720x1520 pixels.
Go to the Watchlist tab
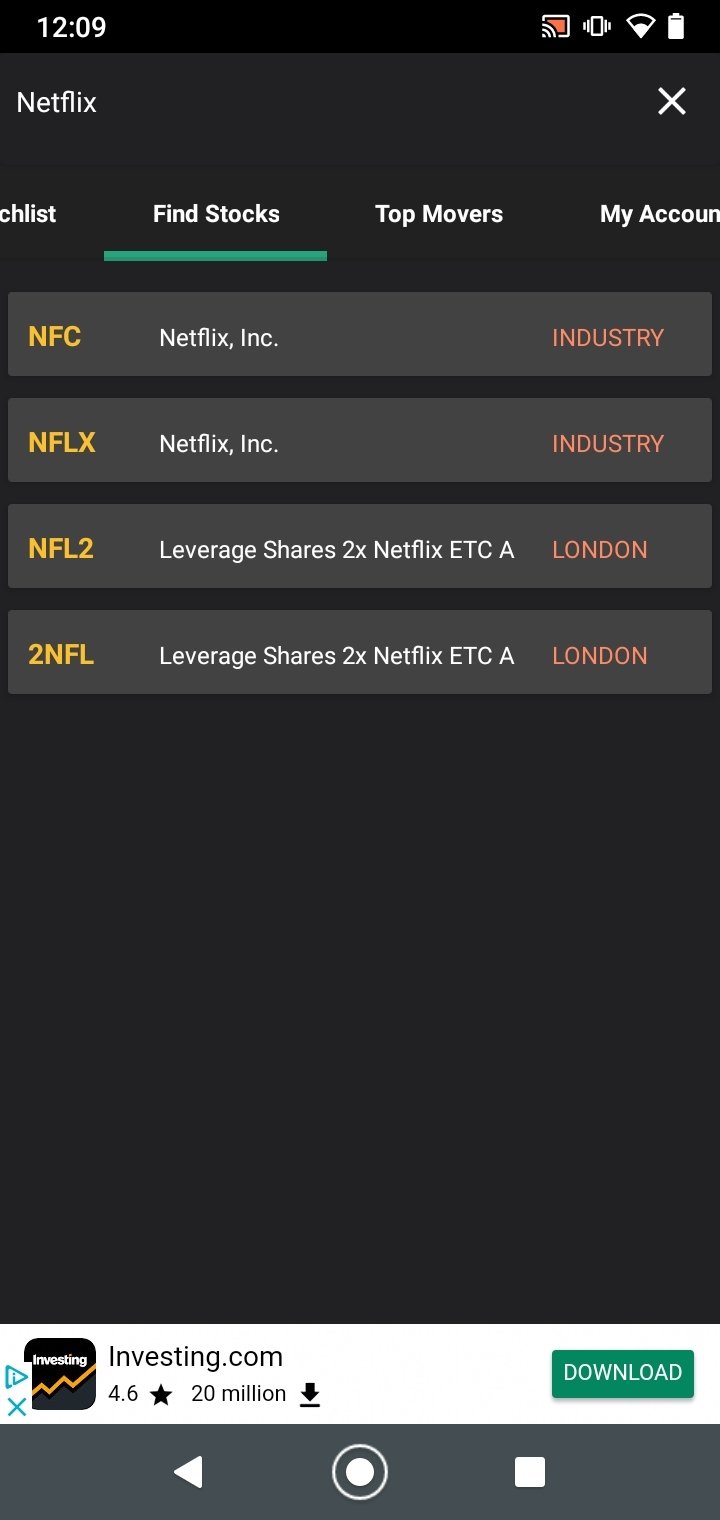pyautogui.click(x=28, y=214)
